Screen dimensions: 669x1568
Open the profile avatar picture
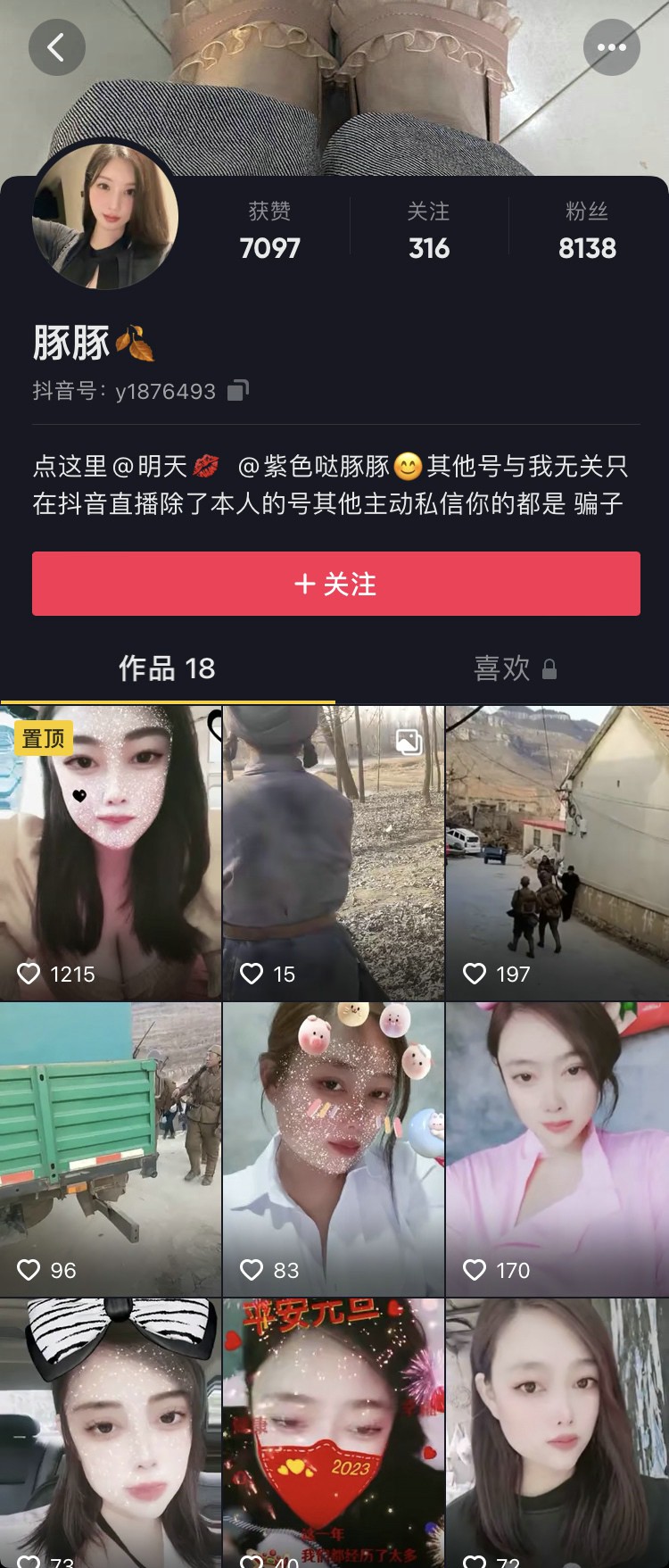[105, 217]
